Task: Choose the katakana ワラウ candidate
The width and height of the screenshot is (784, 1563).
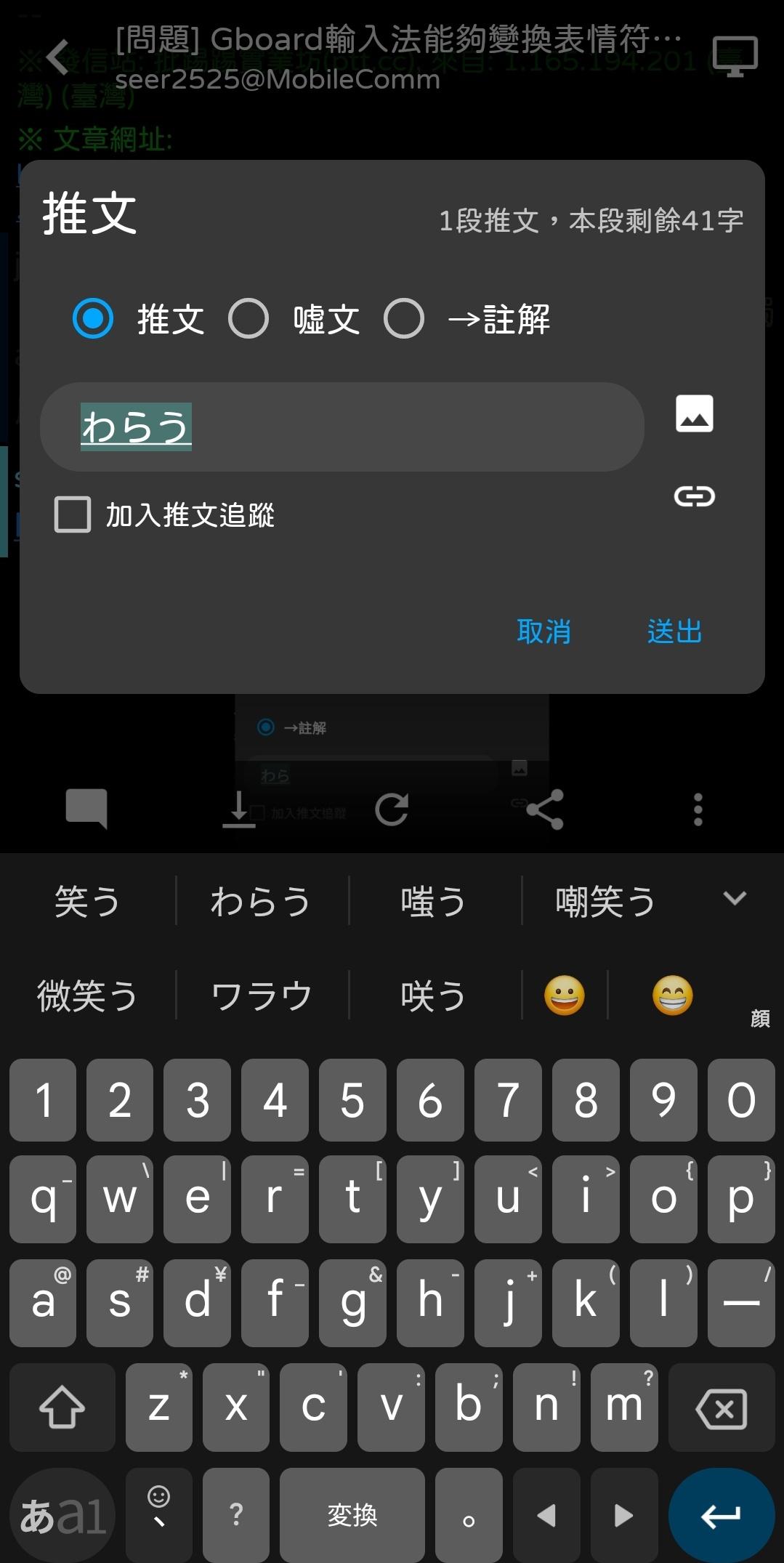Action: (x=261, y=995)
